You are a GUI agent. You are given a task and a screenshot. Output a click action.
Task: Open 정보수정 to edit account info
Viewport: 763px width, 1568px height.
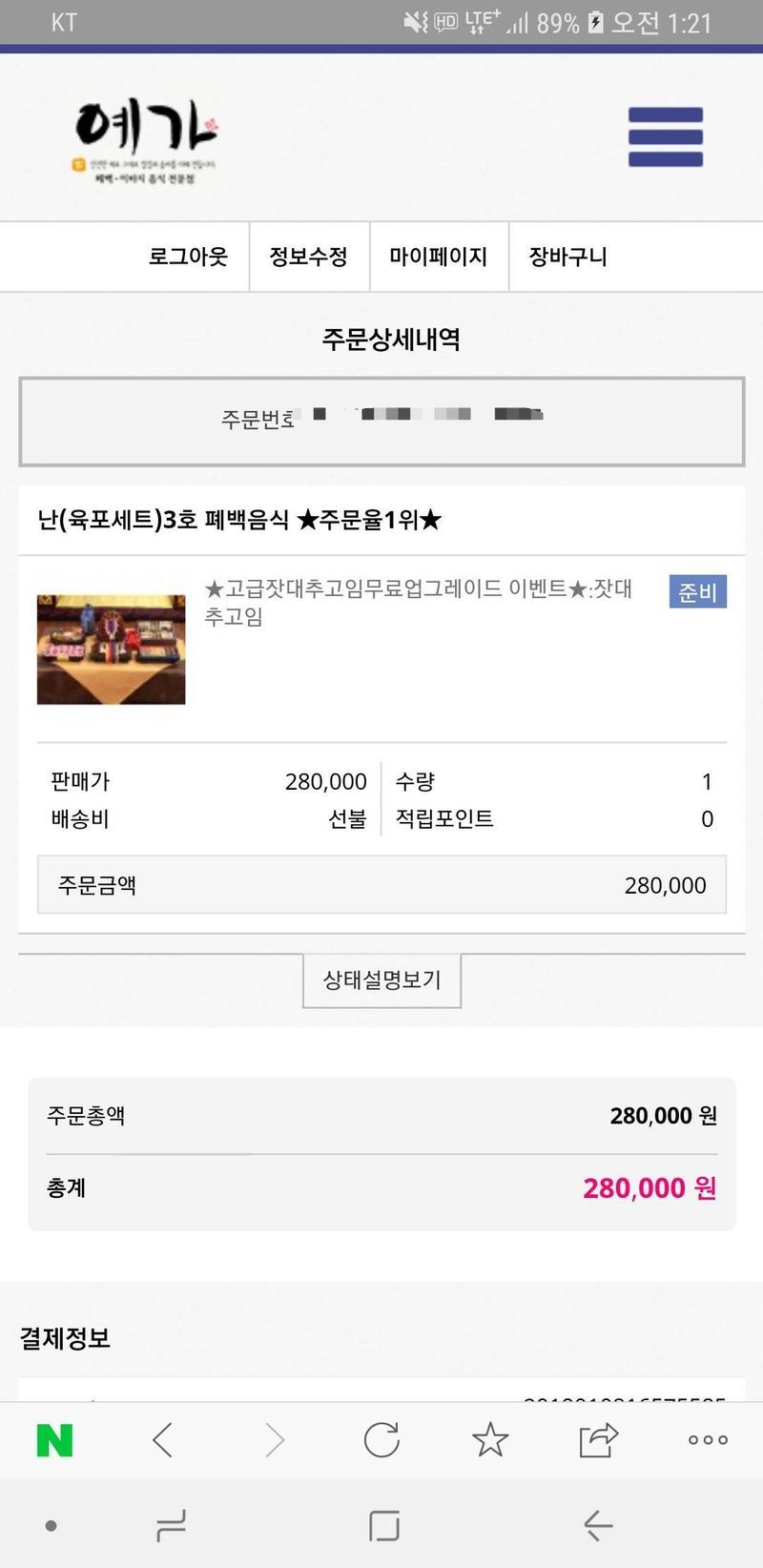click(x=308, y=257)
